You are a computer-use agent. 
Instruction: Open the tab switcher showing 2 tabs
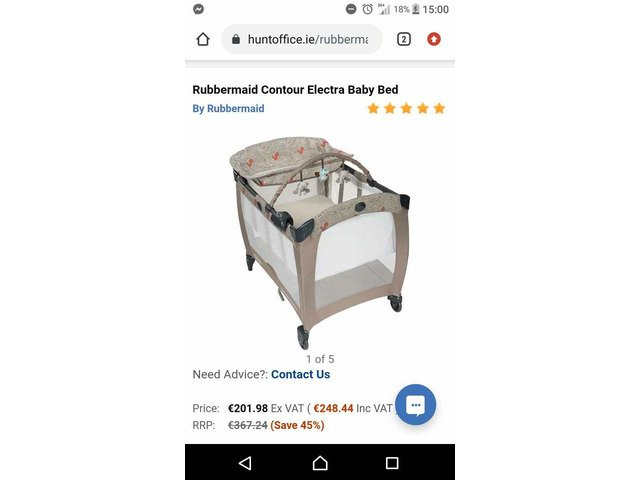[403, 39]
